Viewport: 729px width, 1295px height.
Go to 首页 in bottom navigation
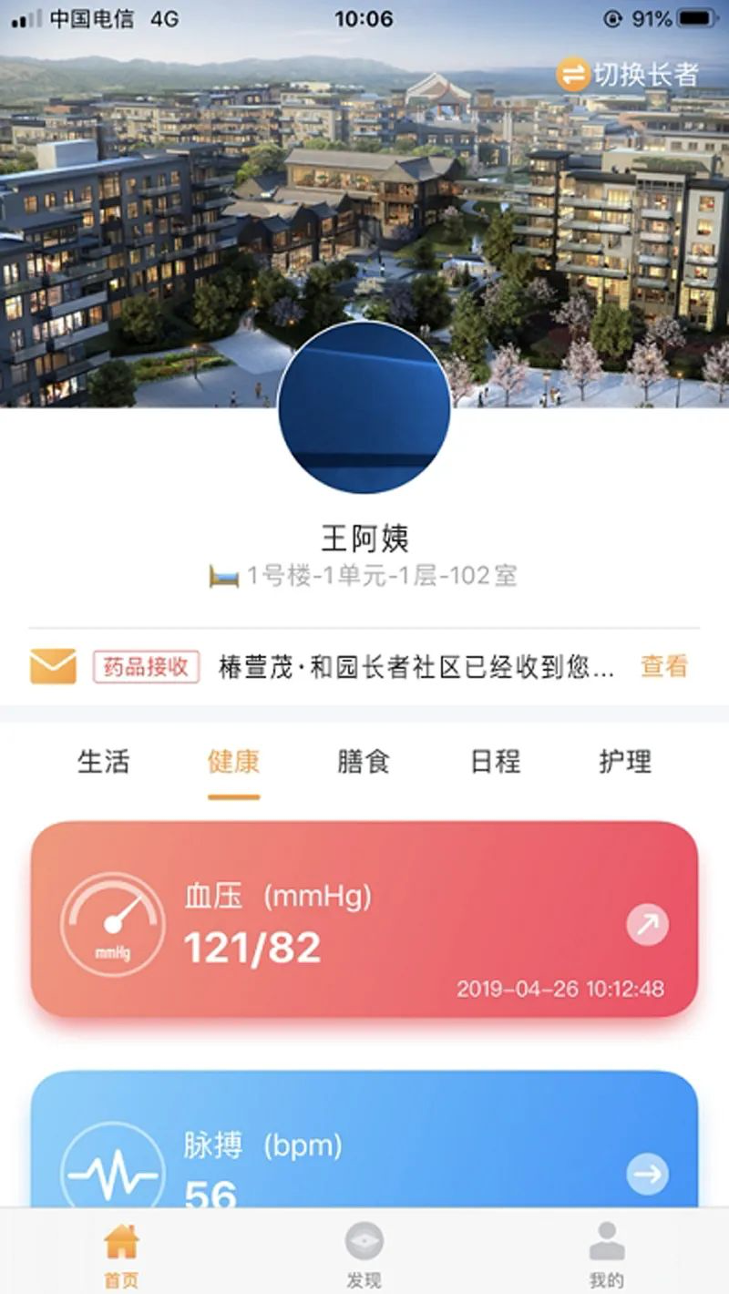pyautogui.click(x=121, y=1254)
